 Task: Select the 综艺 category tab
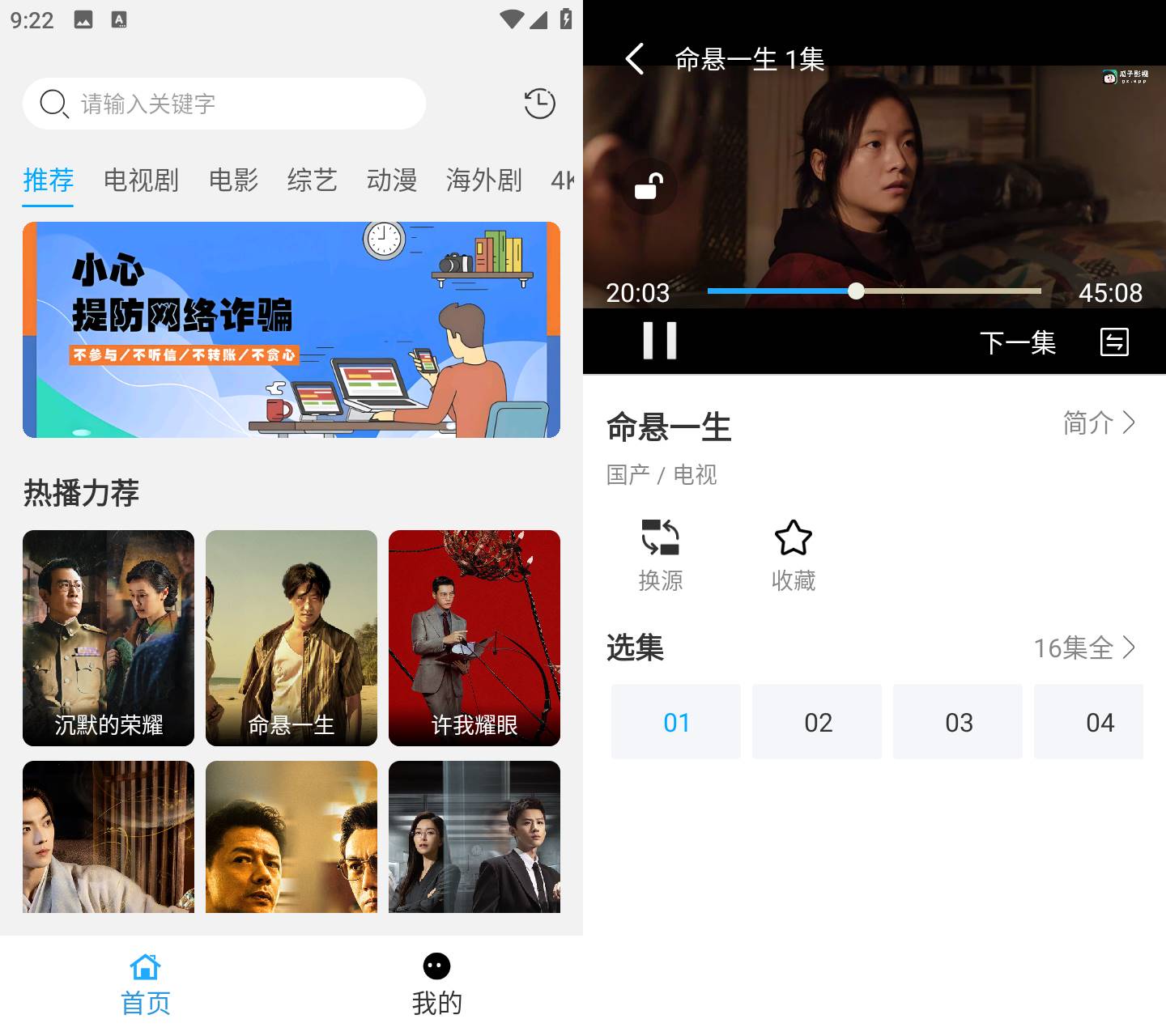(x=312, y=180)
